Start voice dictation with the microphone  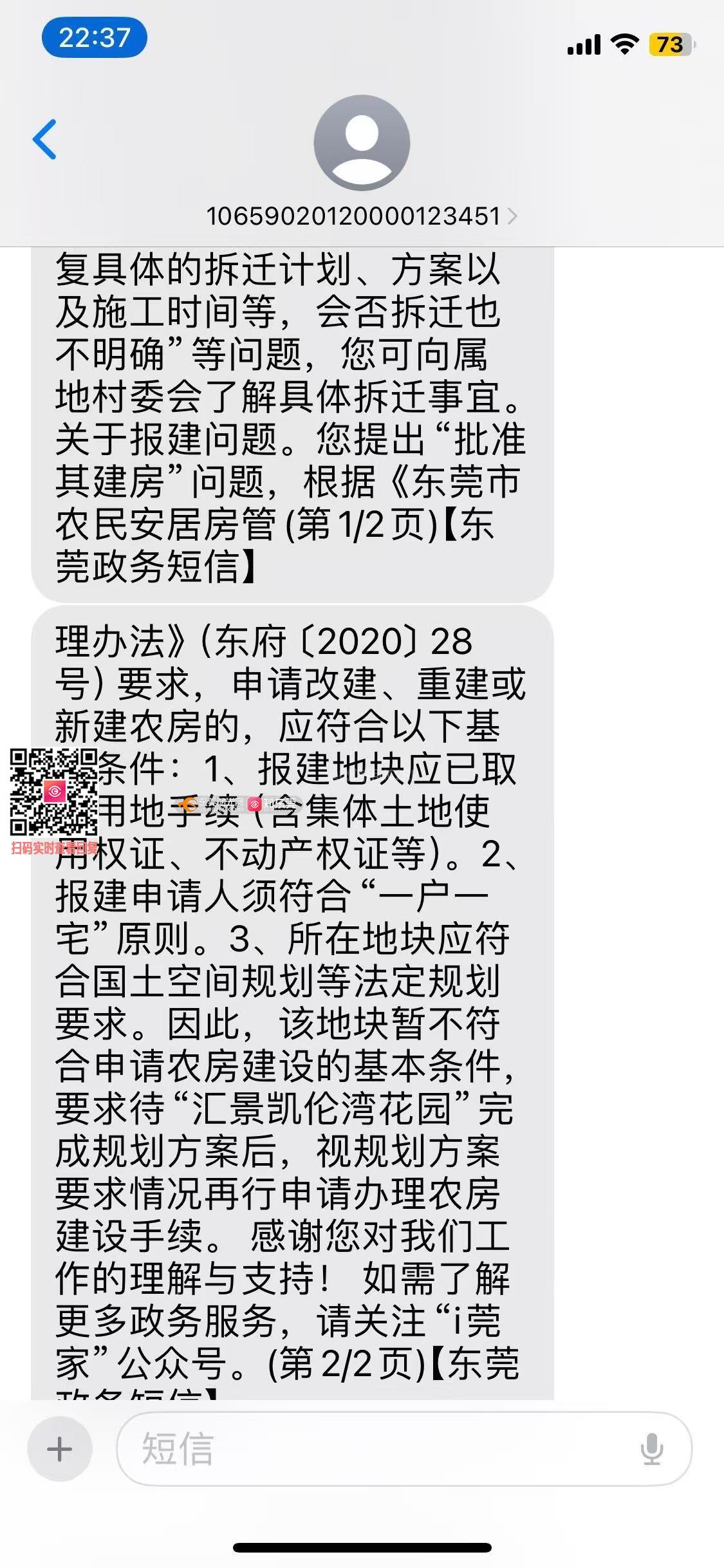tap(651, 1449)
